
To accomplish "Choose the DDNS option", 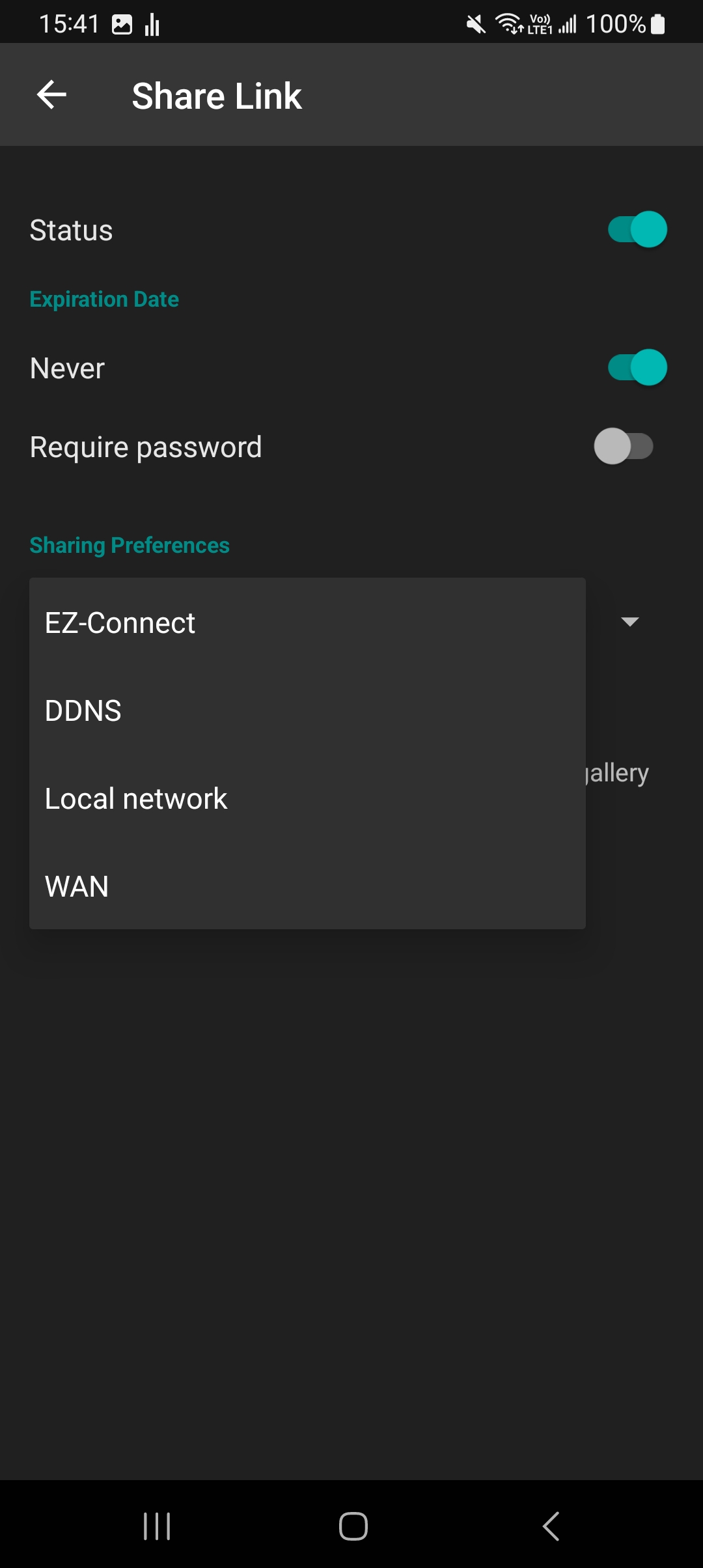I will 307,710.
